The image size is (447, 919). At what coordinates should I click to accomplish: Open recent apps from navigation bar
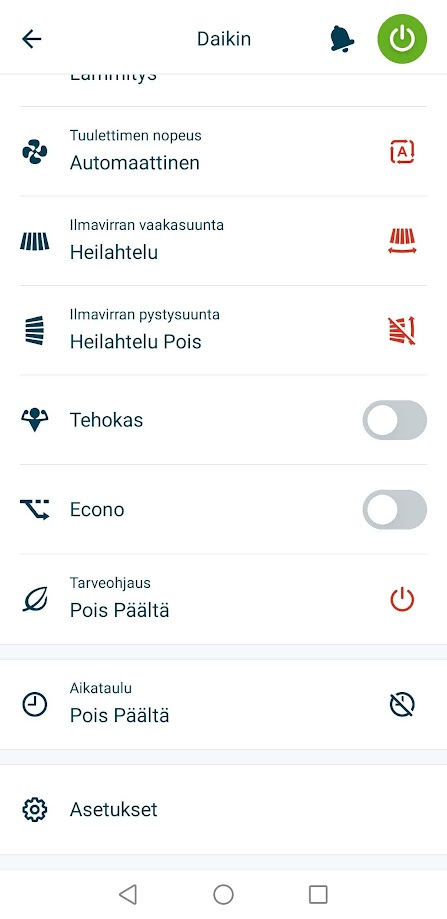tap(318, 894)
